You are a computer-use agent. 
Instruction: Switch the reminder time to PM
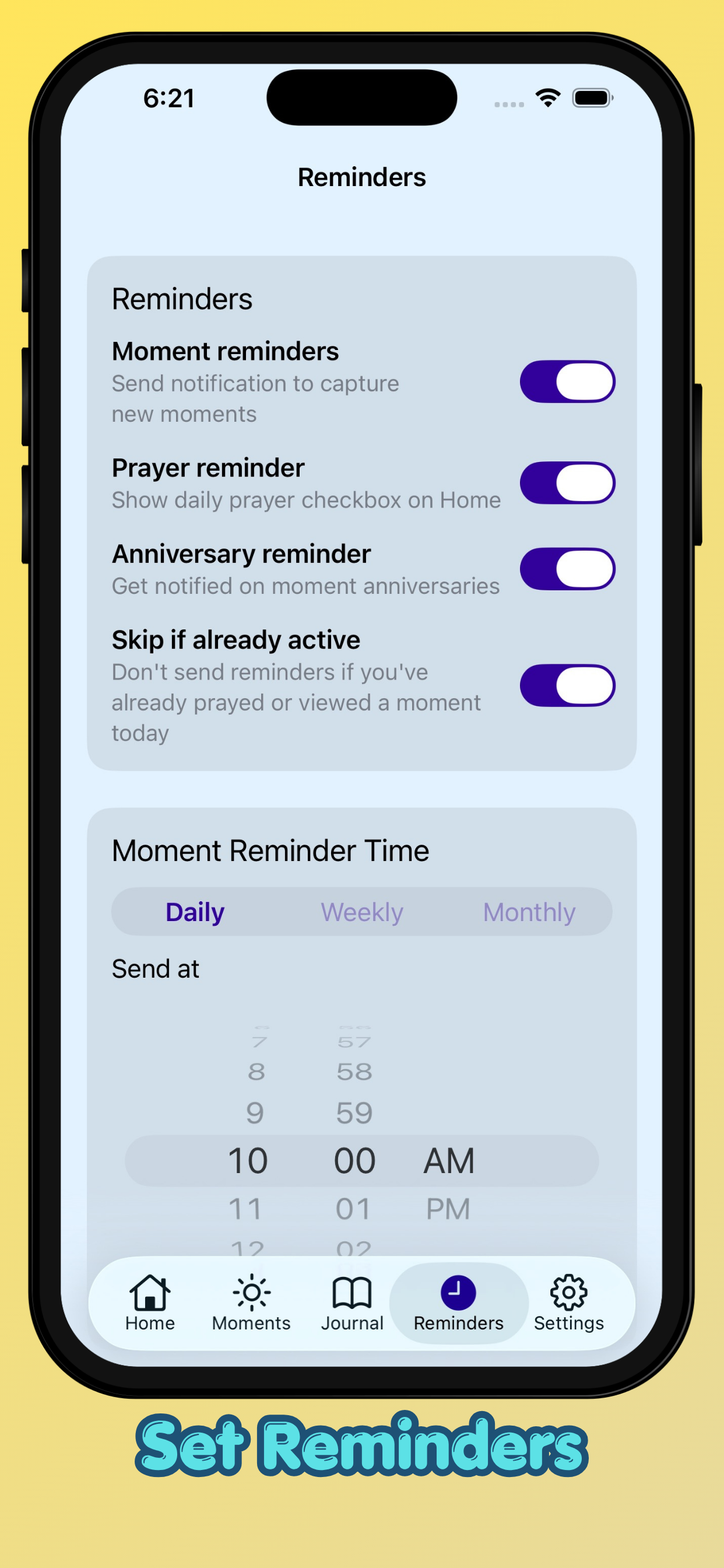point(447,1208)
